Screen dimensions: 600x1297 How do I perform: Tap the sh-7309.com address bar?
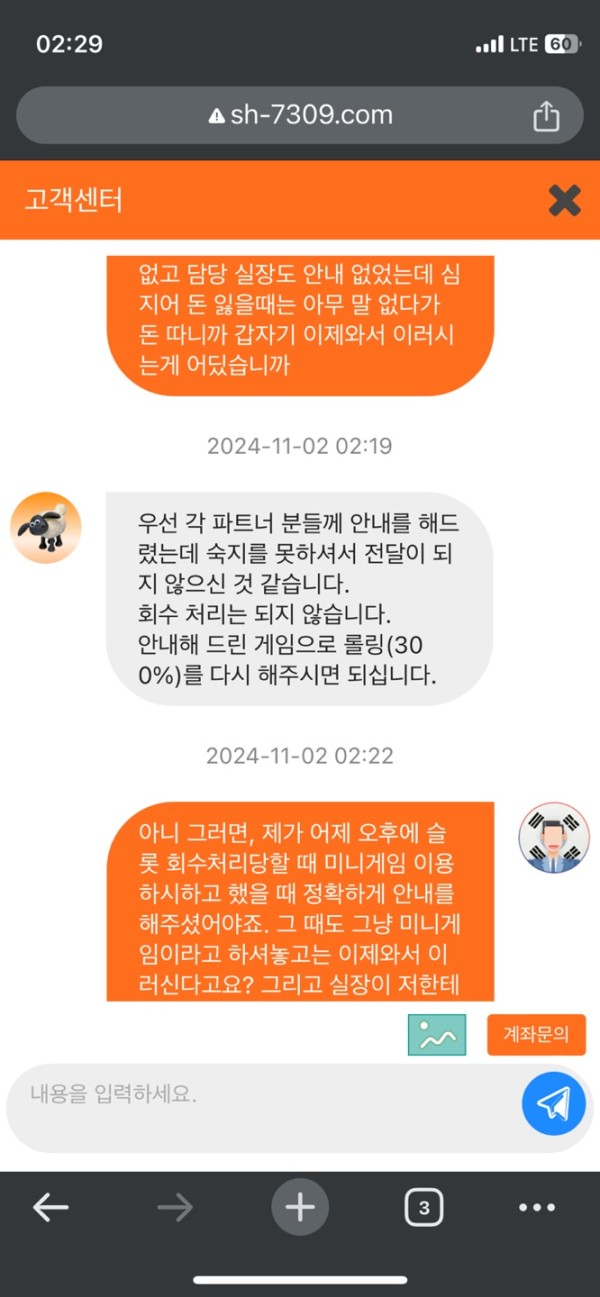(300, 115)
